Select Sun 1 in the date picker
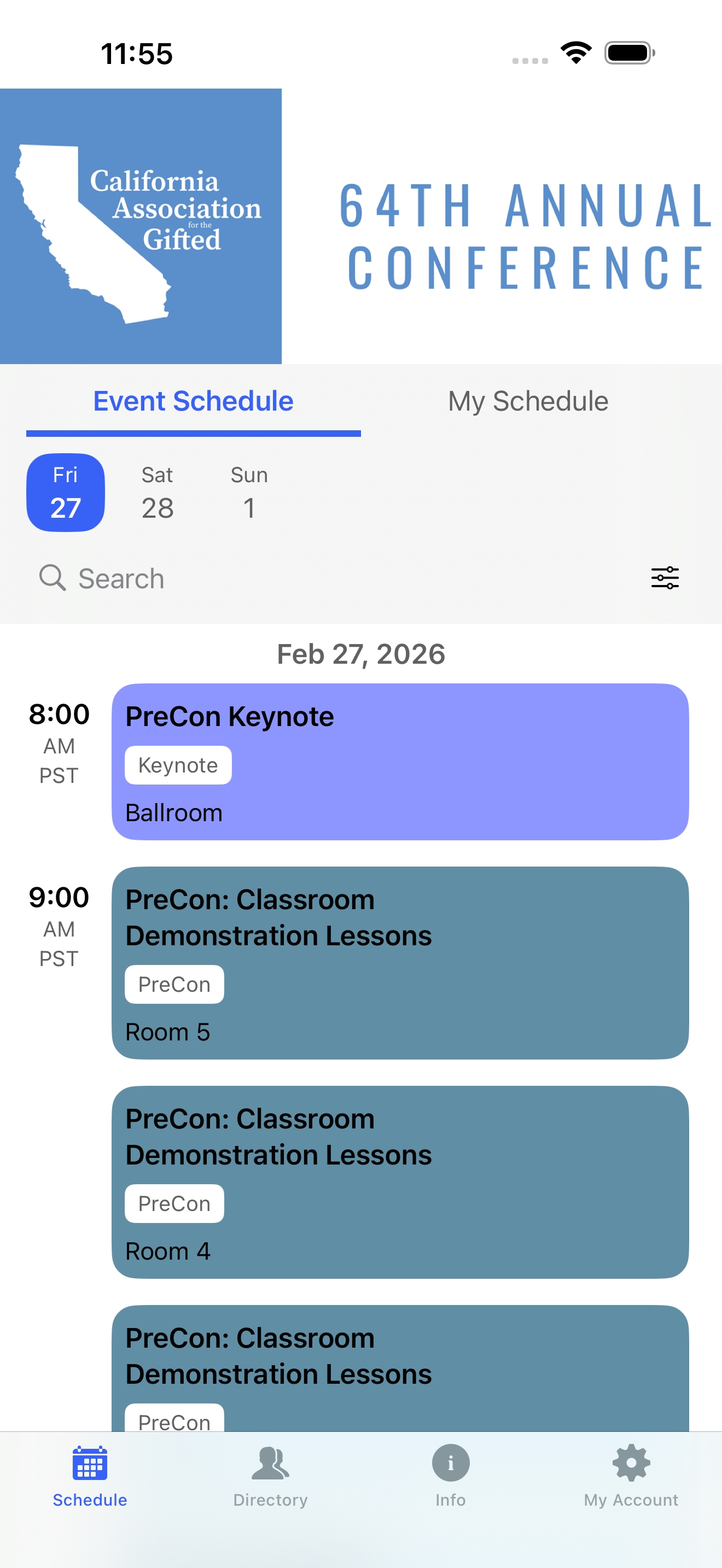The height and width of the screenshot is (1568, 722). pyautogui.click(x=249, y=493)
